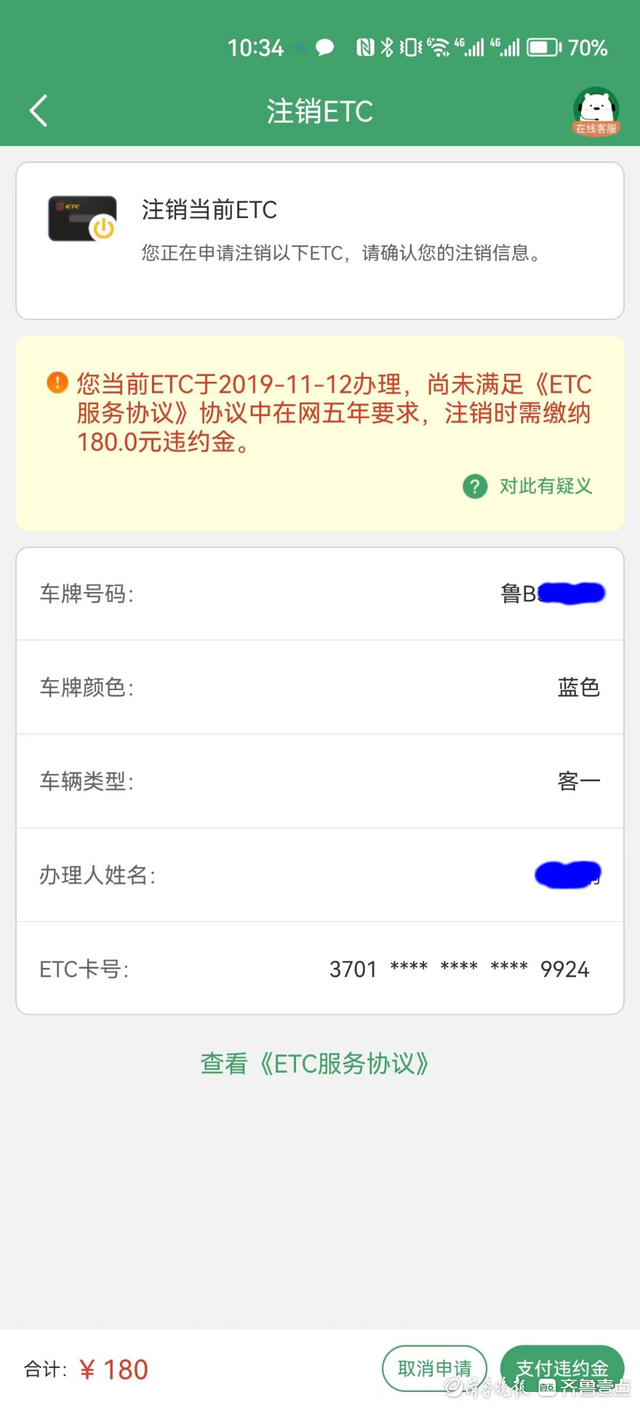View the 《ETC服务协议》 agreement
Image resolution: width=640 pixels, height=1408 pixels.
(316, 1063)
